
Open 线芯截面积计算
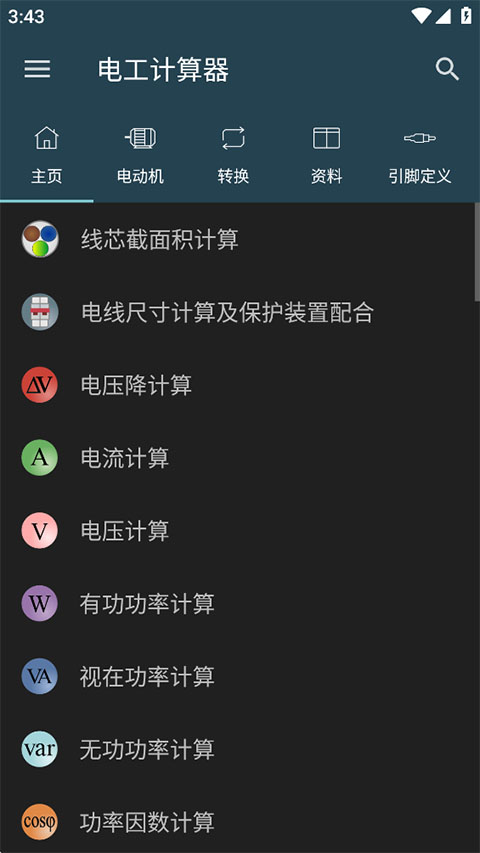pos(237,239)
